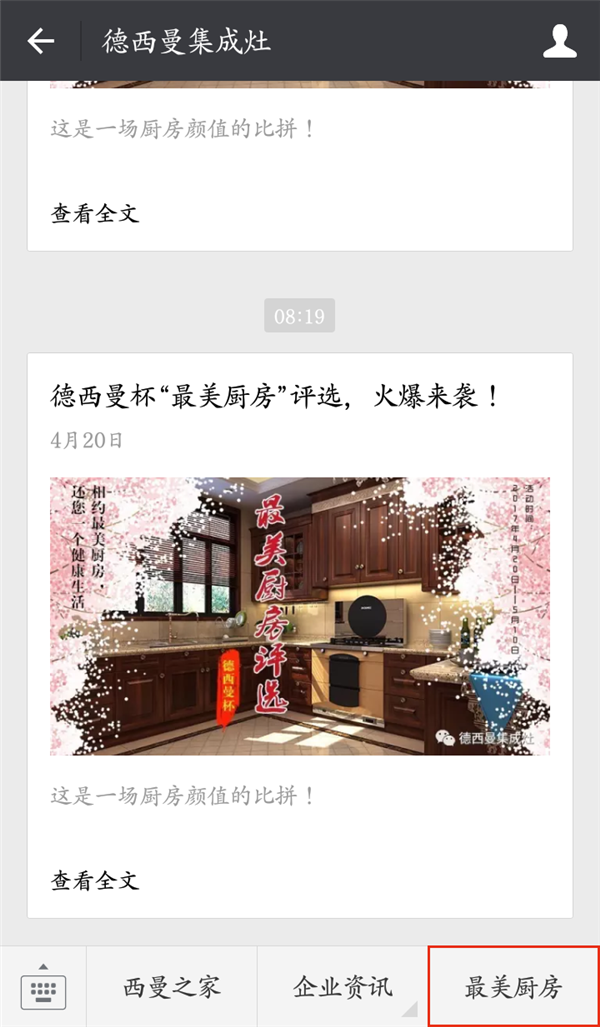This screenshot has height=1027, width=600.
Task: Open the 西曼之家 menu
Action: [172, 988]
